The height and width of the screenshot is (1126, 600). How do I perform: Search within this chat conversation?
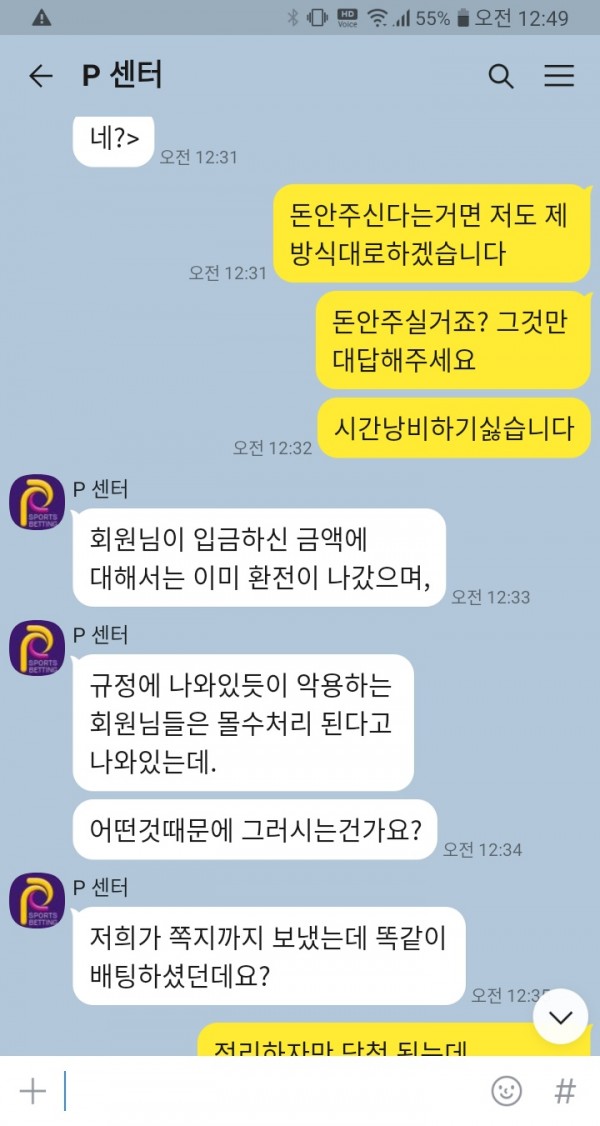tap(500, 76)
